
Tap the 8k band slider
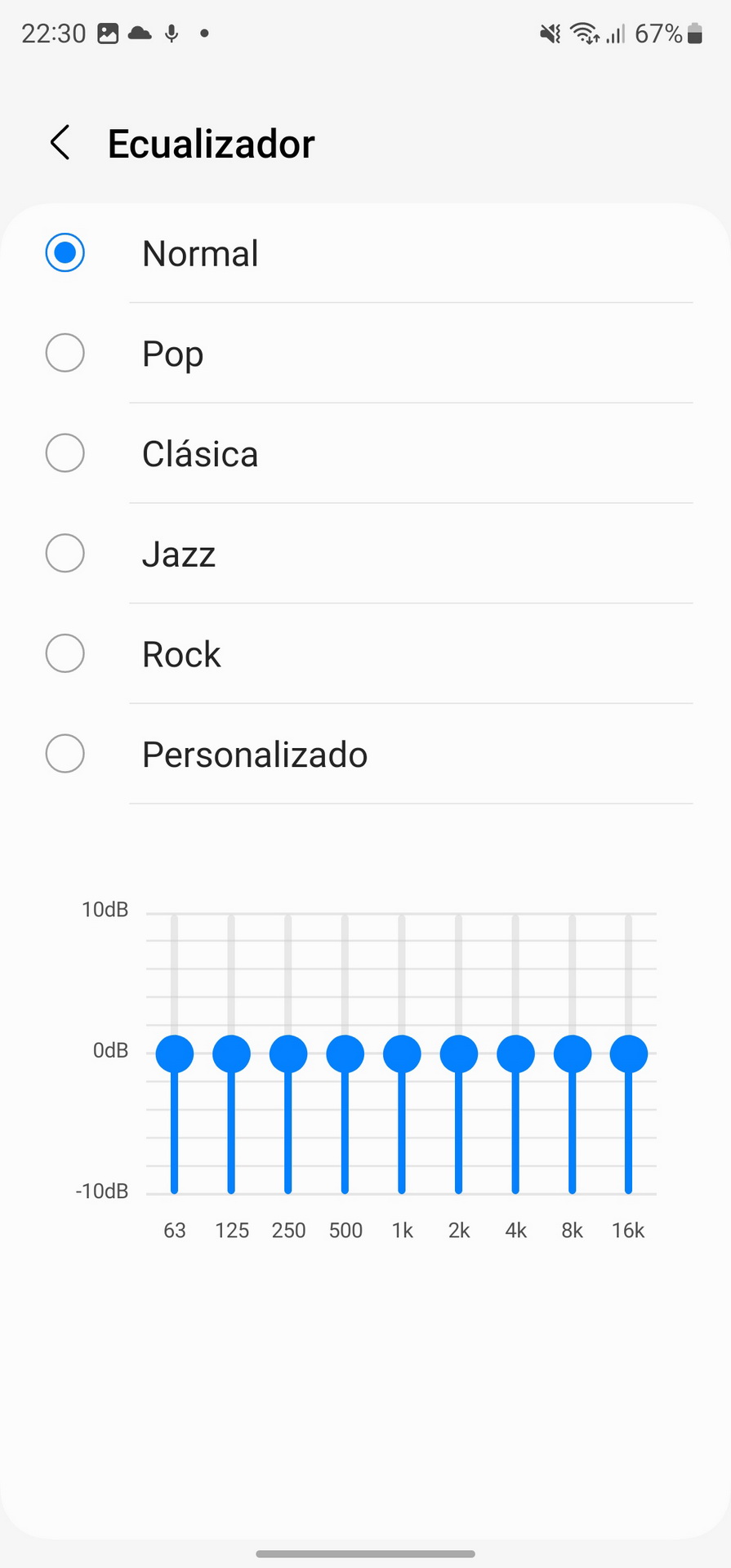coord(573,1053)
